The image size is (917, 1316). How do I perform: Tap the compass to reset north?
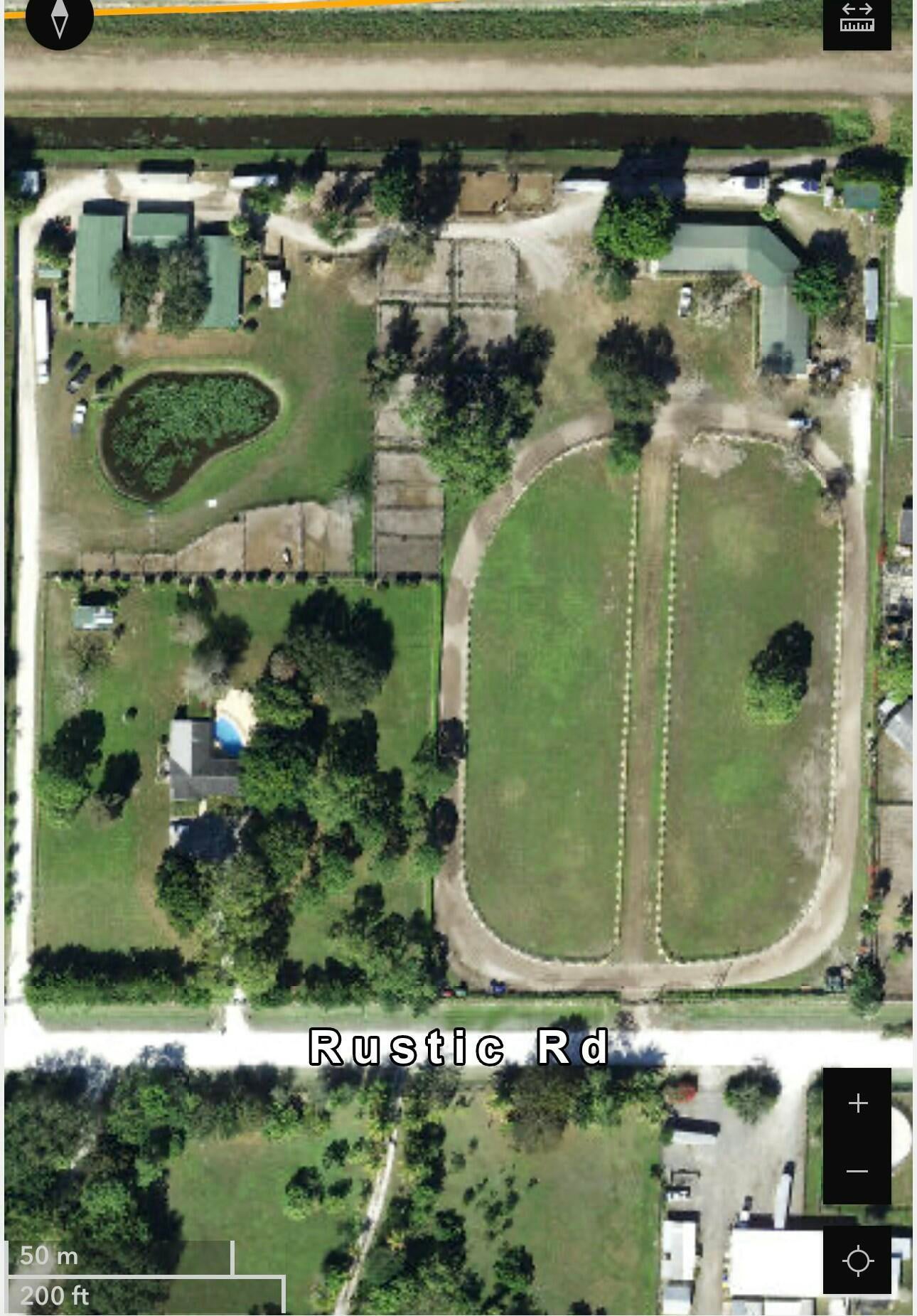click(60, 18)
